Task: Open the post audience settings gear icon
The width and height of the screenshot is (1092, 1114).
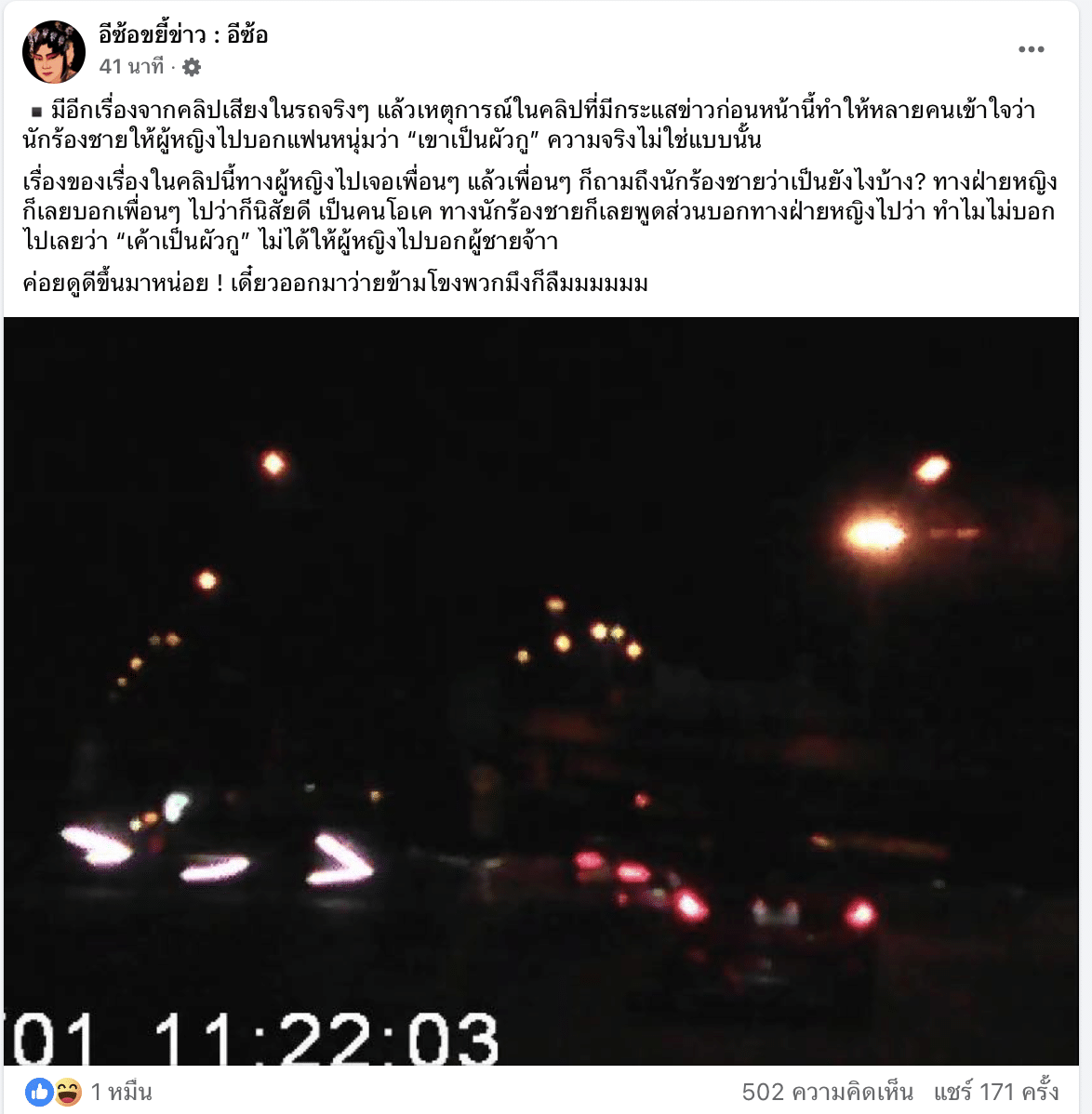Action: pyautogui.click(x=192, y=67)
